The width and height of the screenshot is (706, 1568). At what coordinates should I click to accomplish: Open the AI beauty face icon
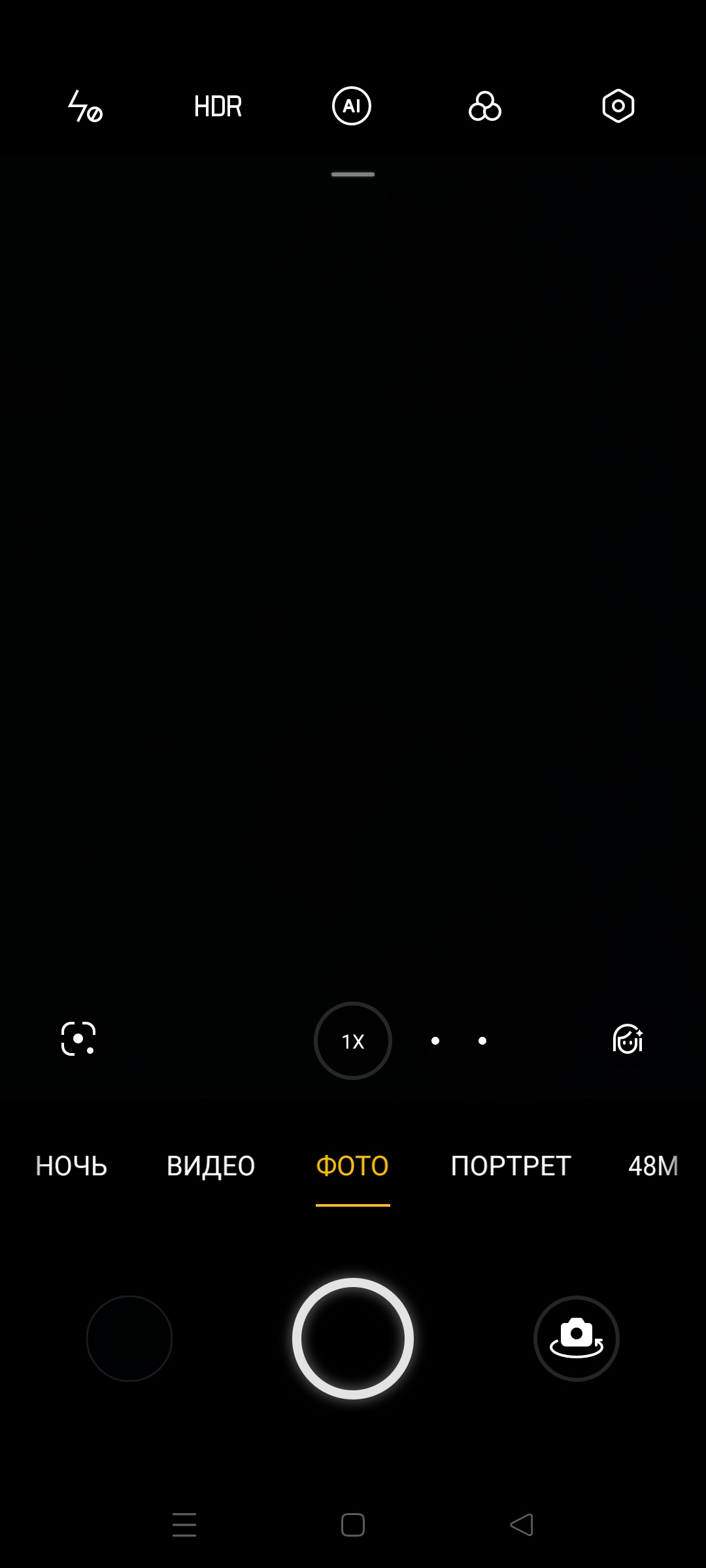[x=628, y=1039]
